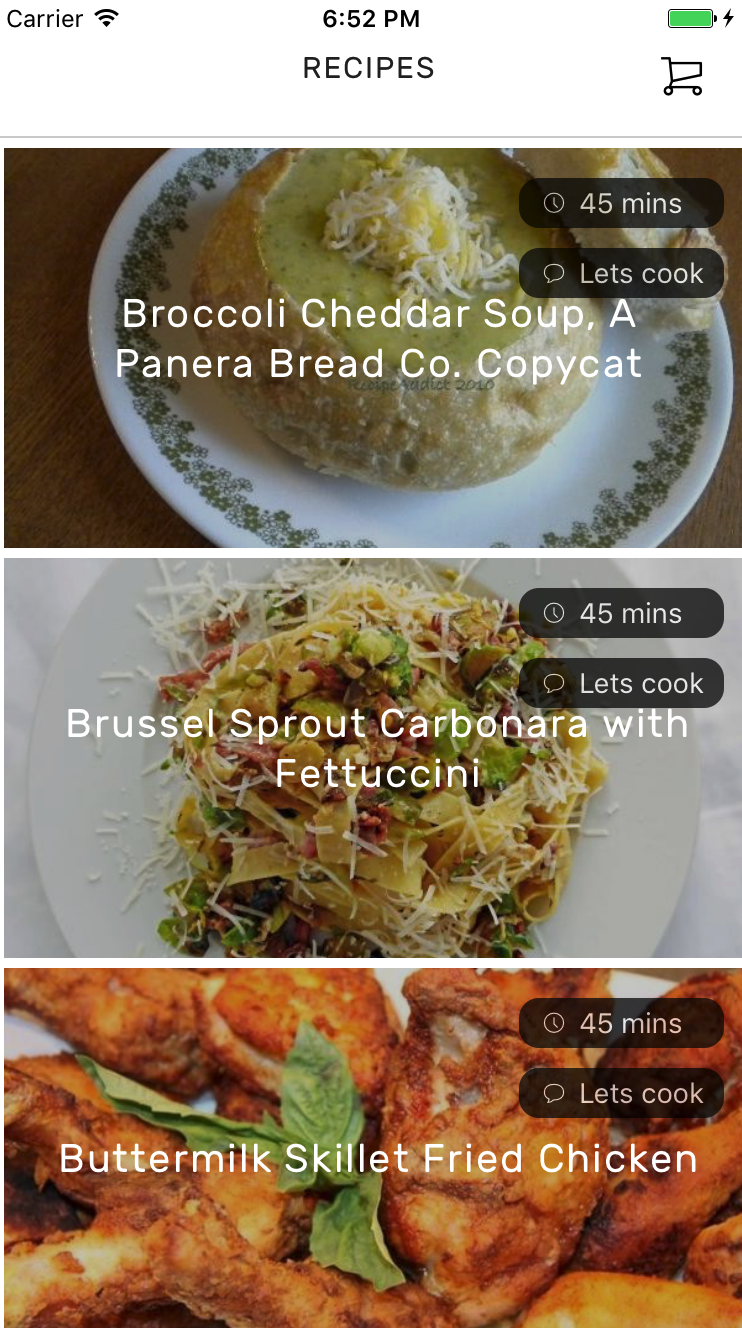Image resolution: width=742 pixels, height=1328 pixels.
Task: Open the shopping cart icon
Action: [x=682, y=76]
